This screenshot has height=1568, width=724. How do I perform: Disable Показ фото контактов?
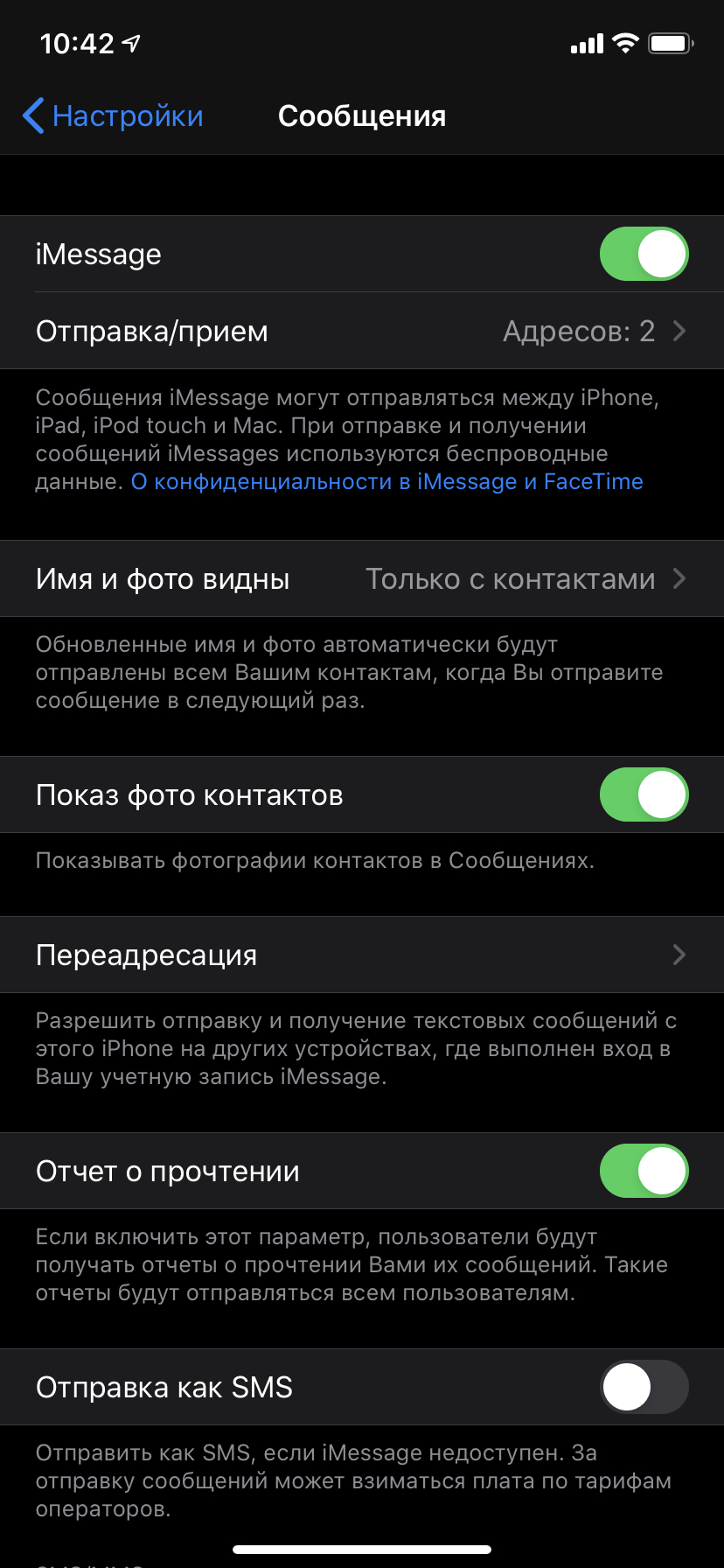click(x=644, y=794)
